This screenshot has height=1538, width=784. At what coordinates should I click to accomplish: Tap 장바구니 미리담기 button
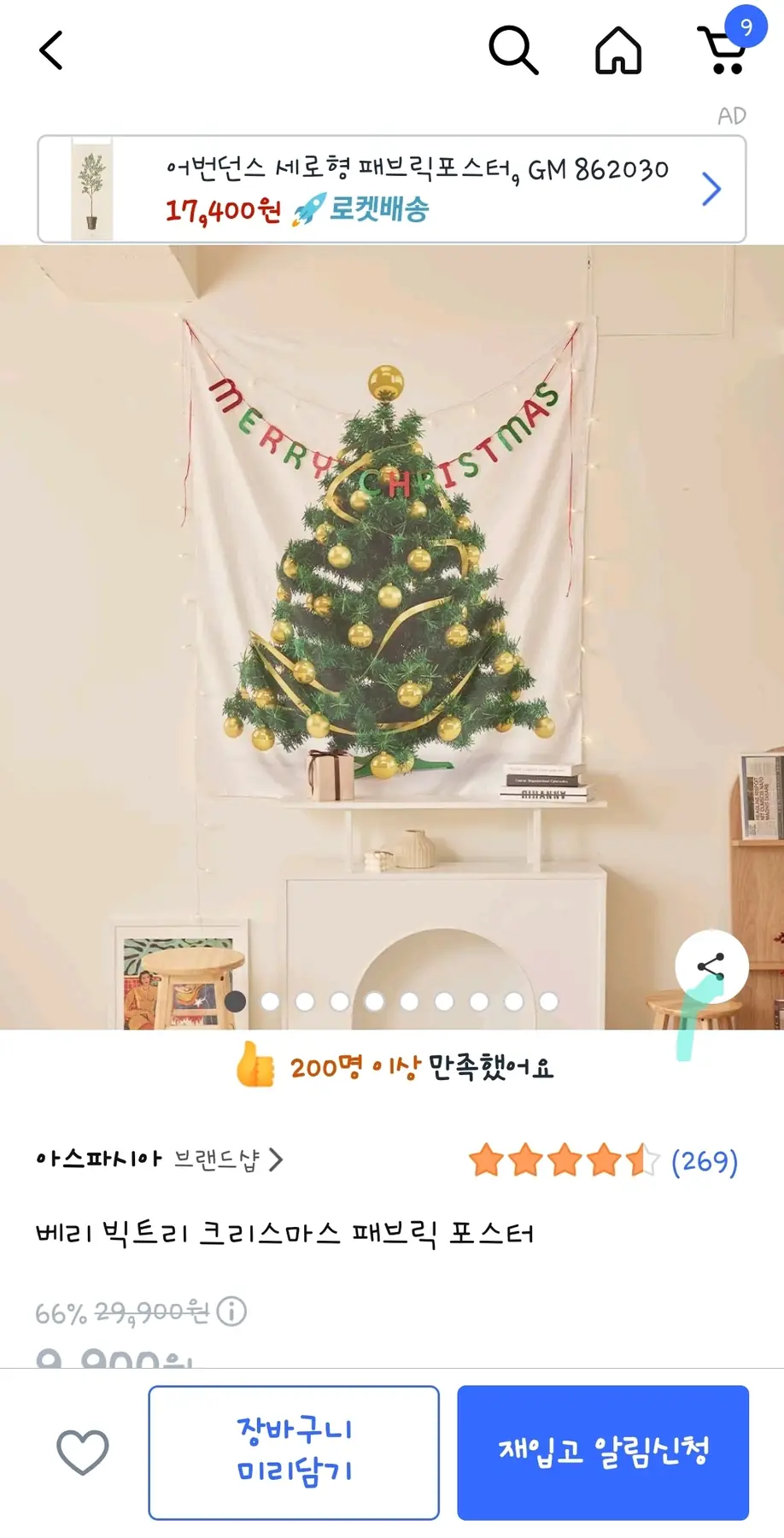(x=294, y=1452)
